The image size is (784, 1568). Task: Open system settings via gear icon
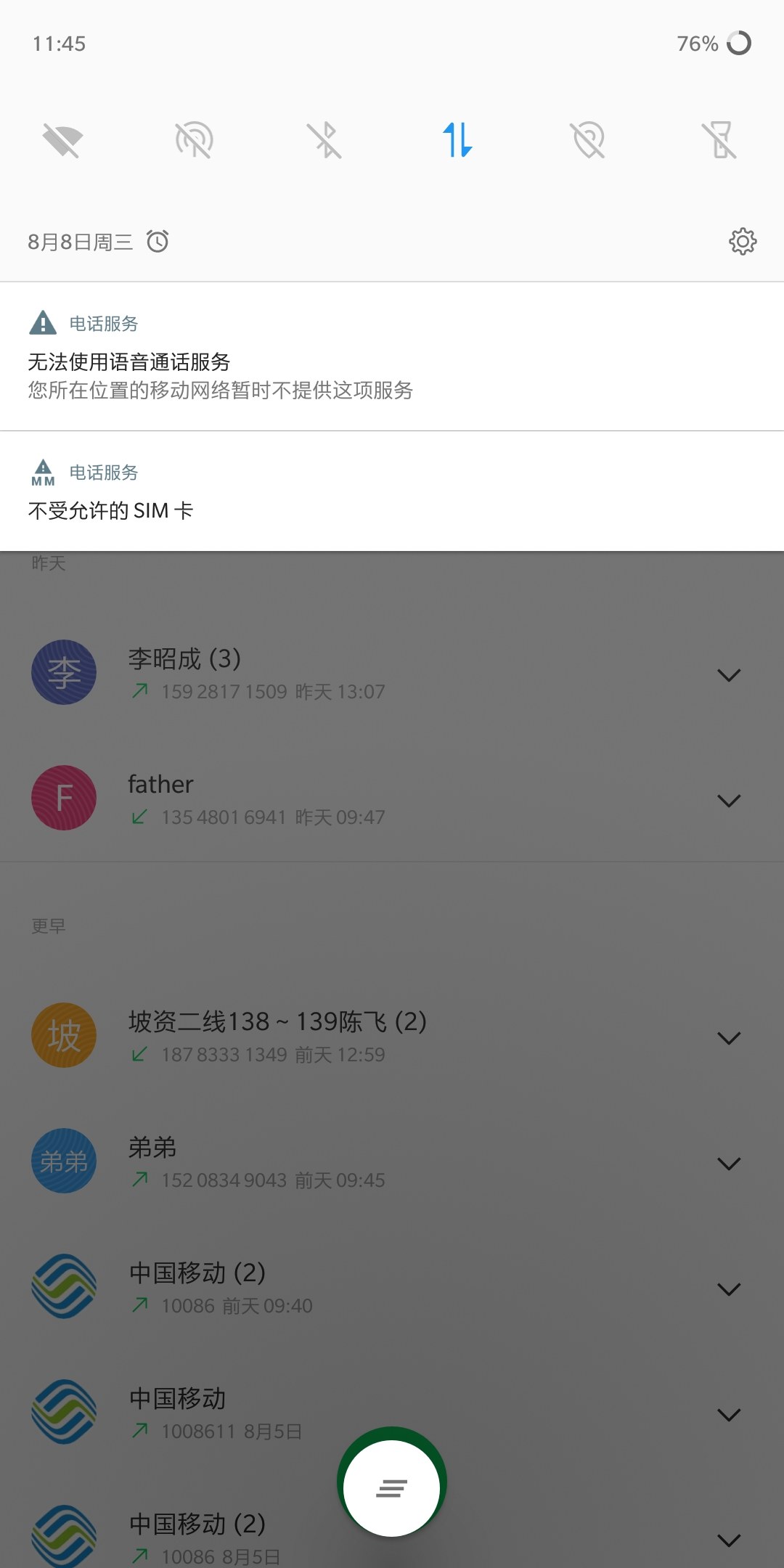click(x=742, y=242)
